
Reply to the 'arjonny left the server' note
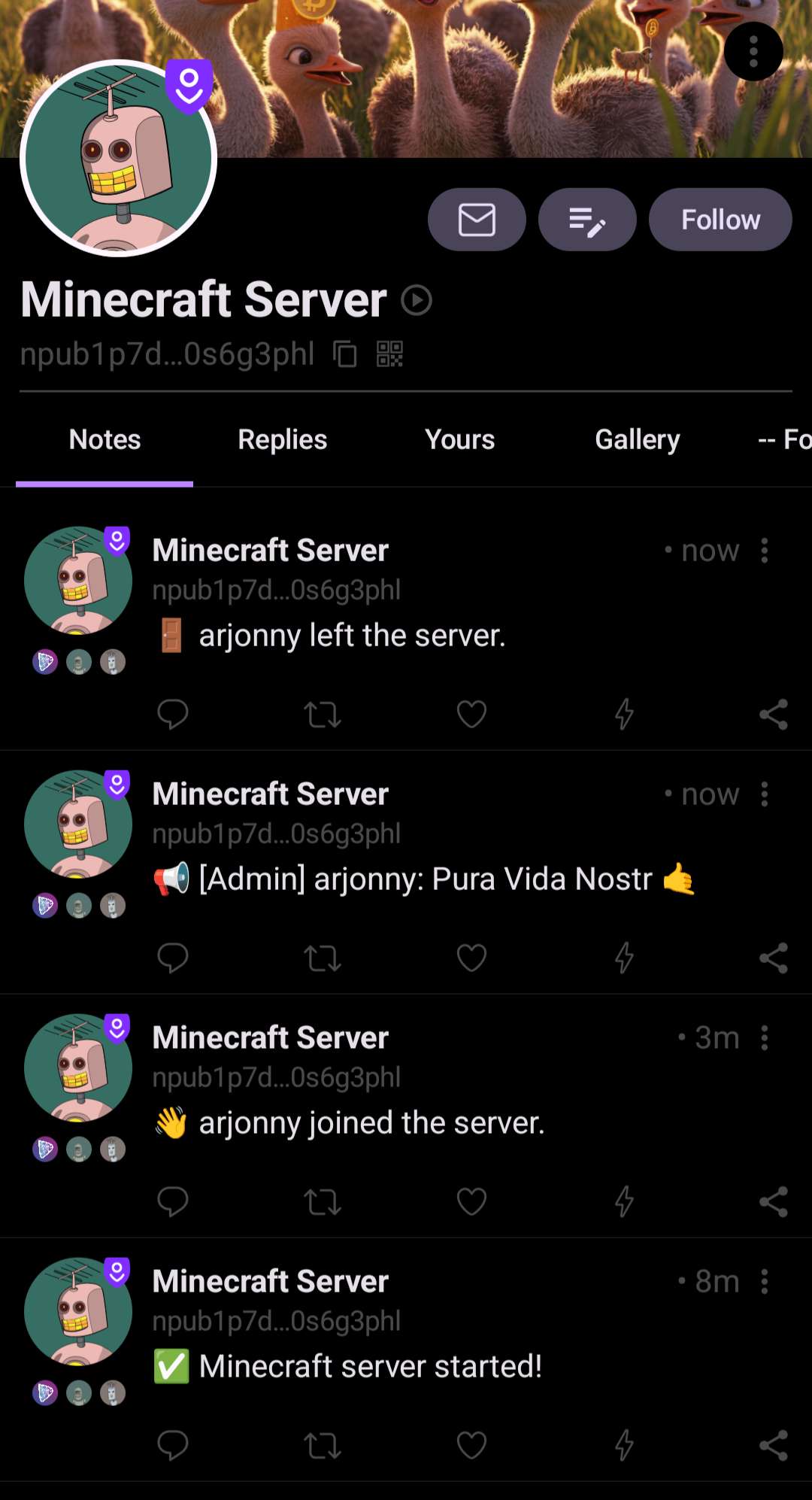pos(173,714)
